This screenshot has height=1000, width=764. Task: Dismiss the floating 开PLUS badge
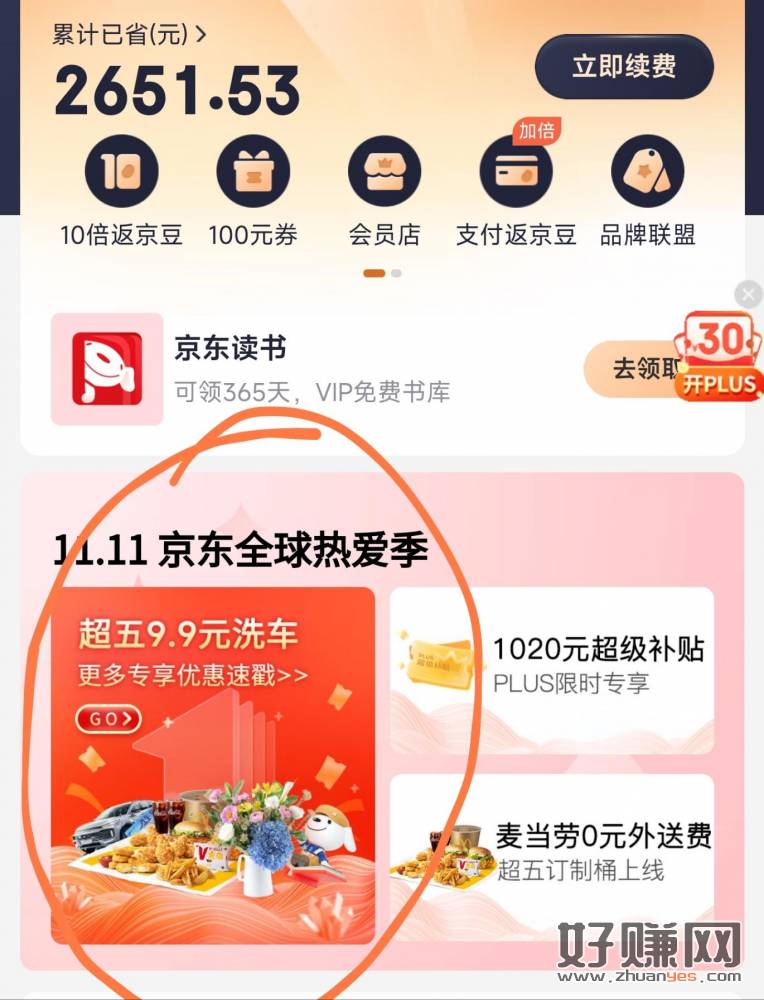point(748,294)
